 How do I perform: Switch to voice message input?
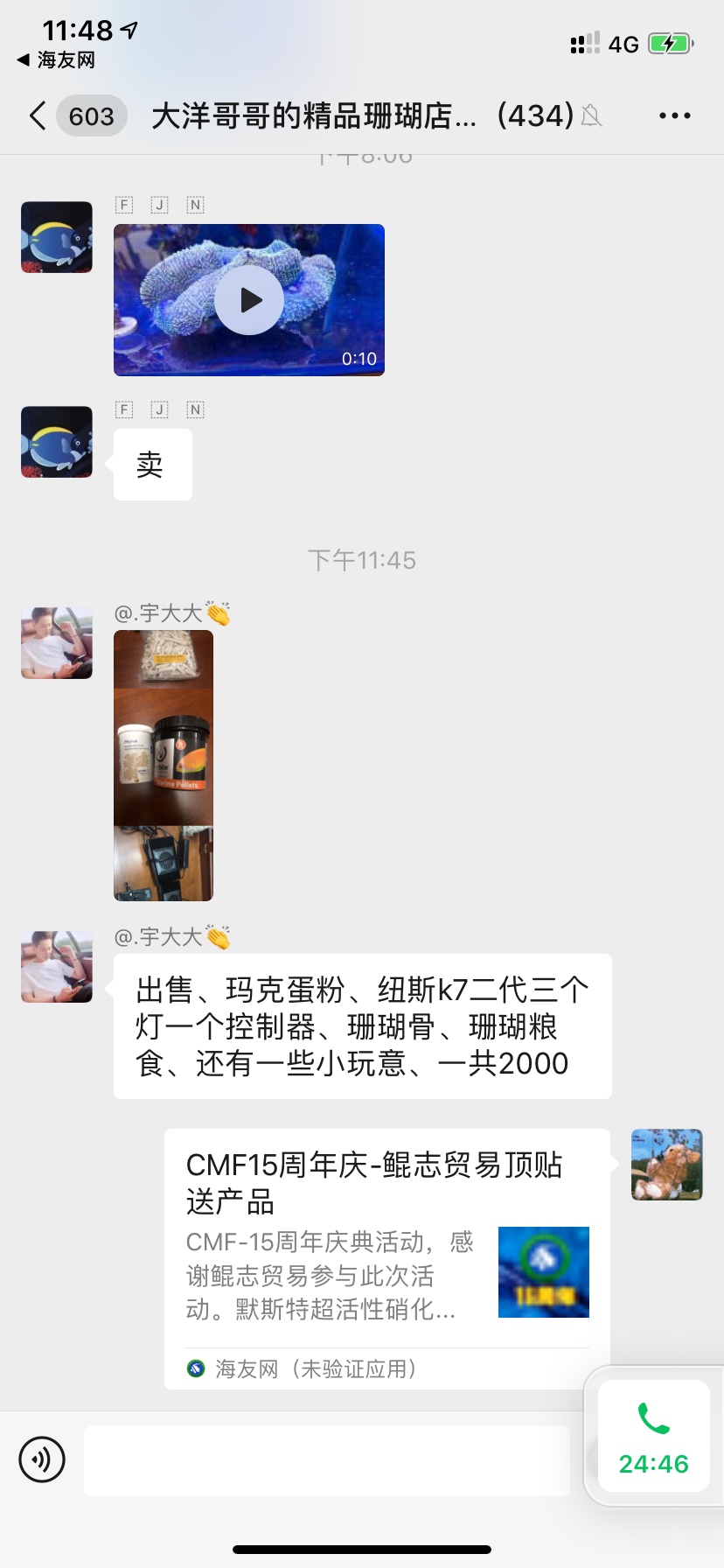[42, 1459]
